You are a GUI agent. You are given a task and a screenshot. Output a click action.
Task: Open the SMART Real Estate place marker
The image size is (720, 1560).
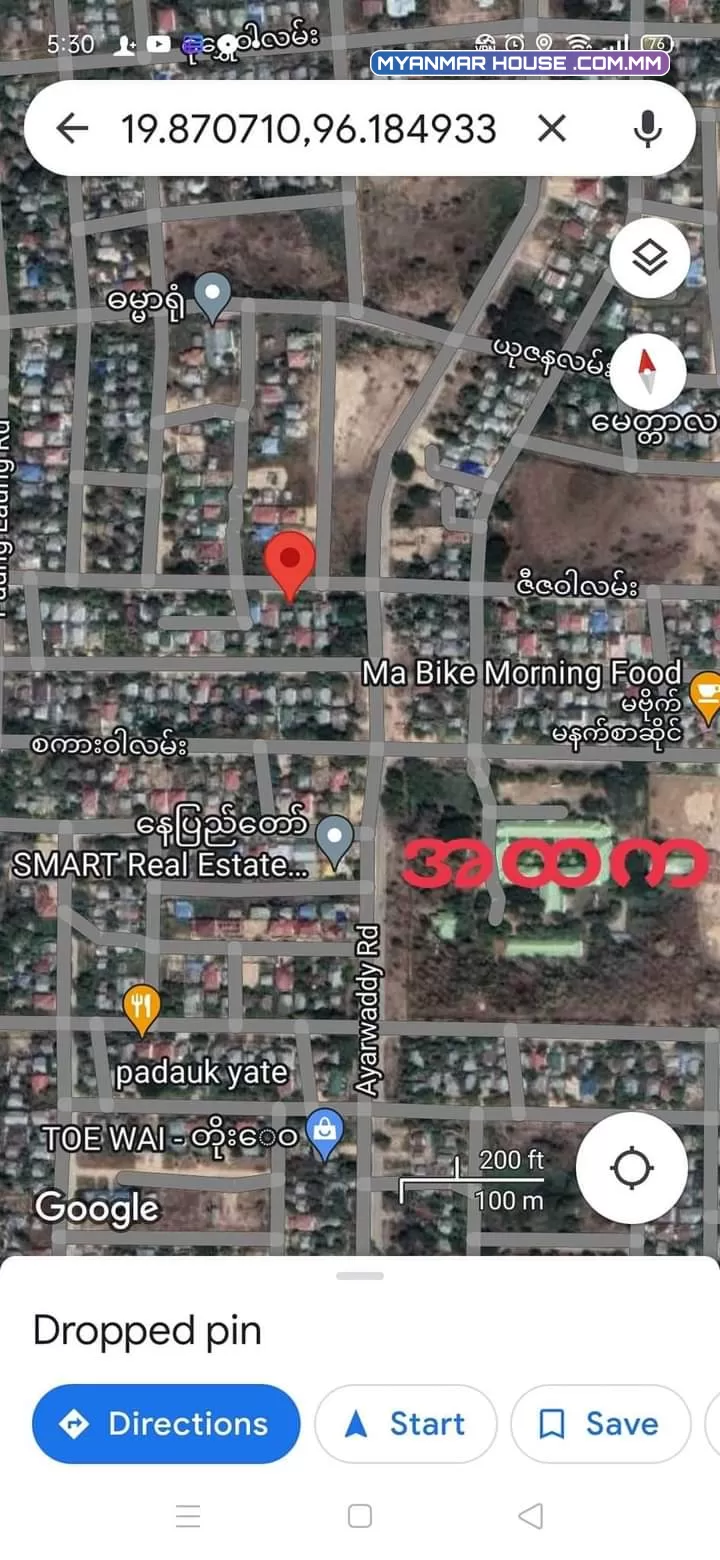point(335,841)
